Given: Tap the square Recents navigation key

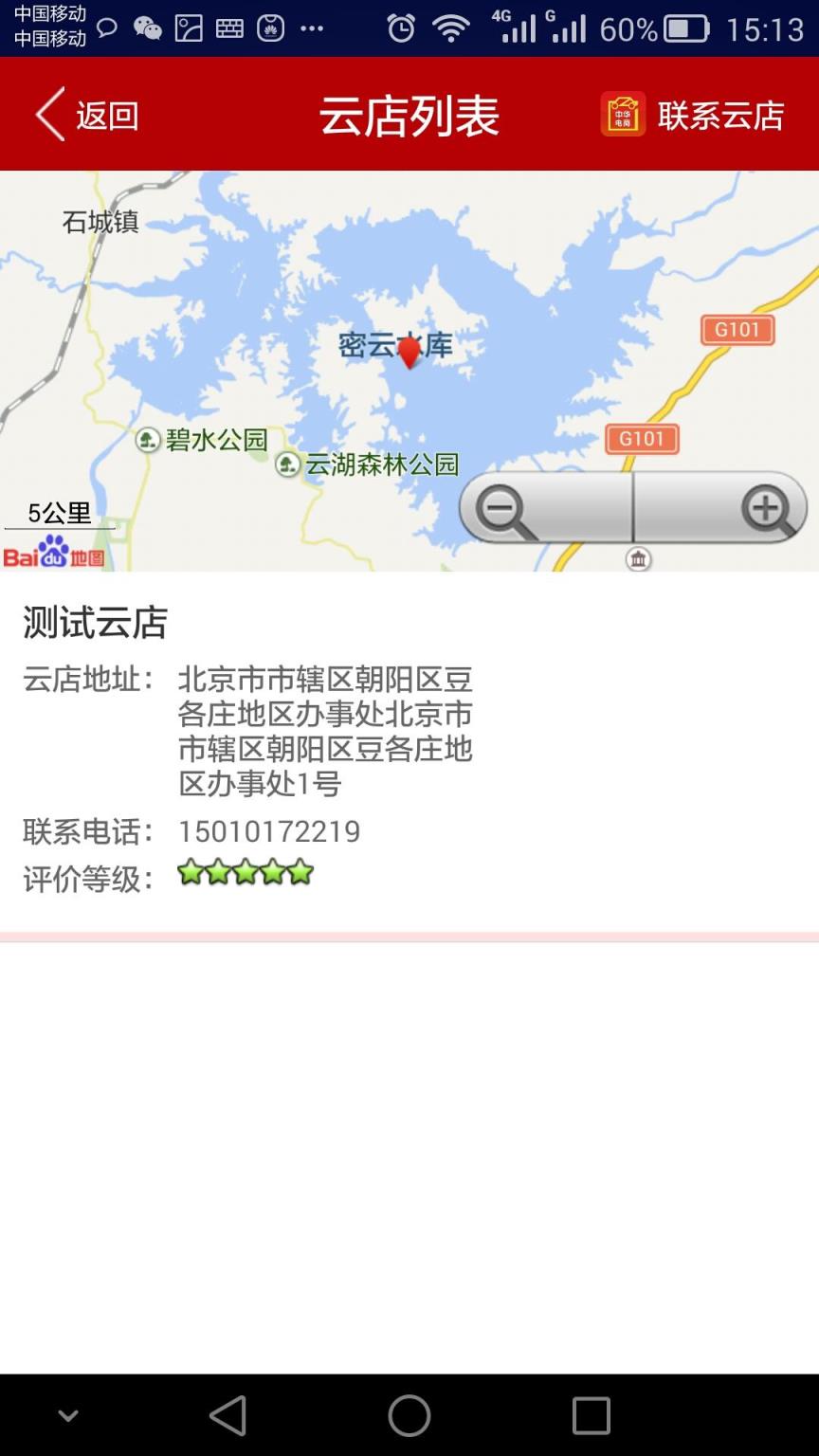Looking at the screenshot, I should click(590, 1417).
